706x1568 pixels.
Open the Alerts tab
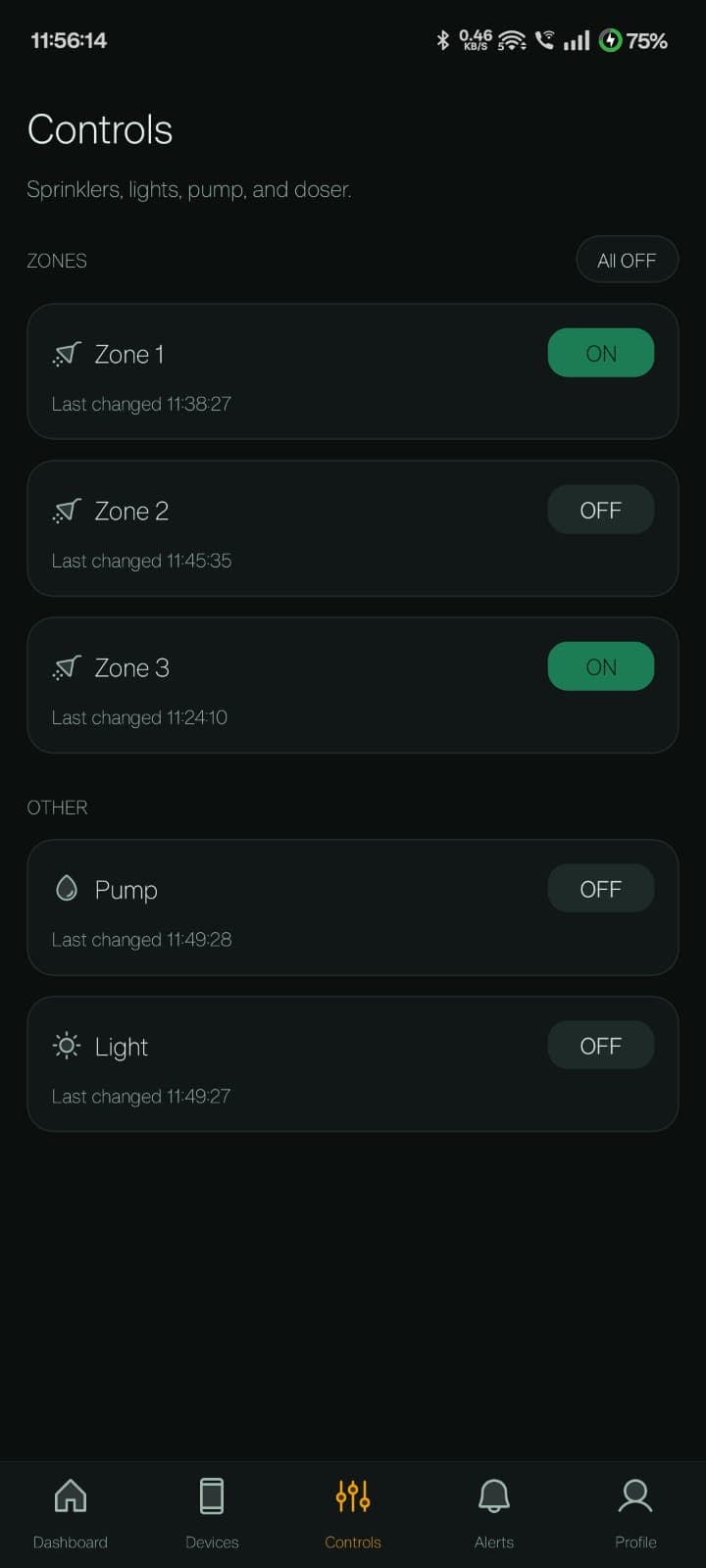[494, 1514]
